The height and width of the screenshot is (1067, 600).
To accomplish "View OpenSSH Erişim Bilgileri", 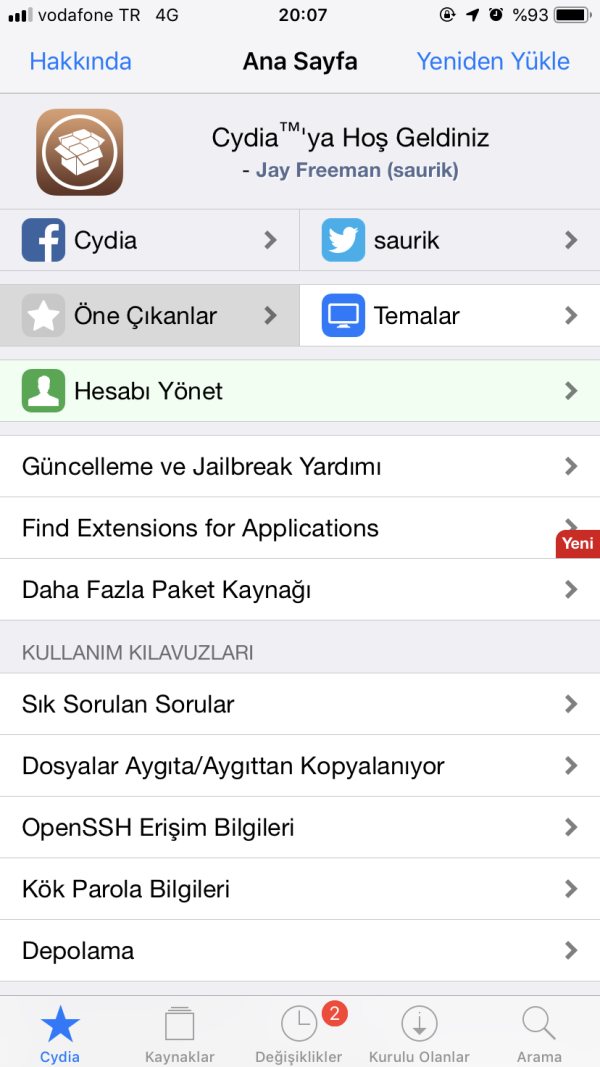I will (x=300, y=828).
